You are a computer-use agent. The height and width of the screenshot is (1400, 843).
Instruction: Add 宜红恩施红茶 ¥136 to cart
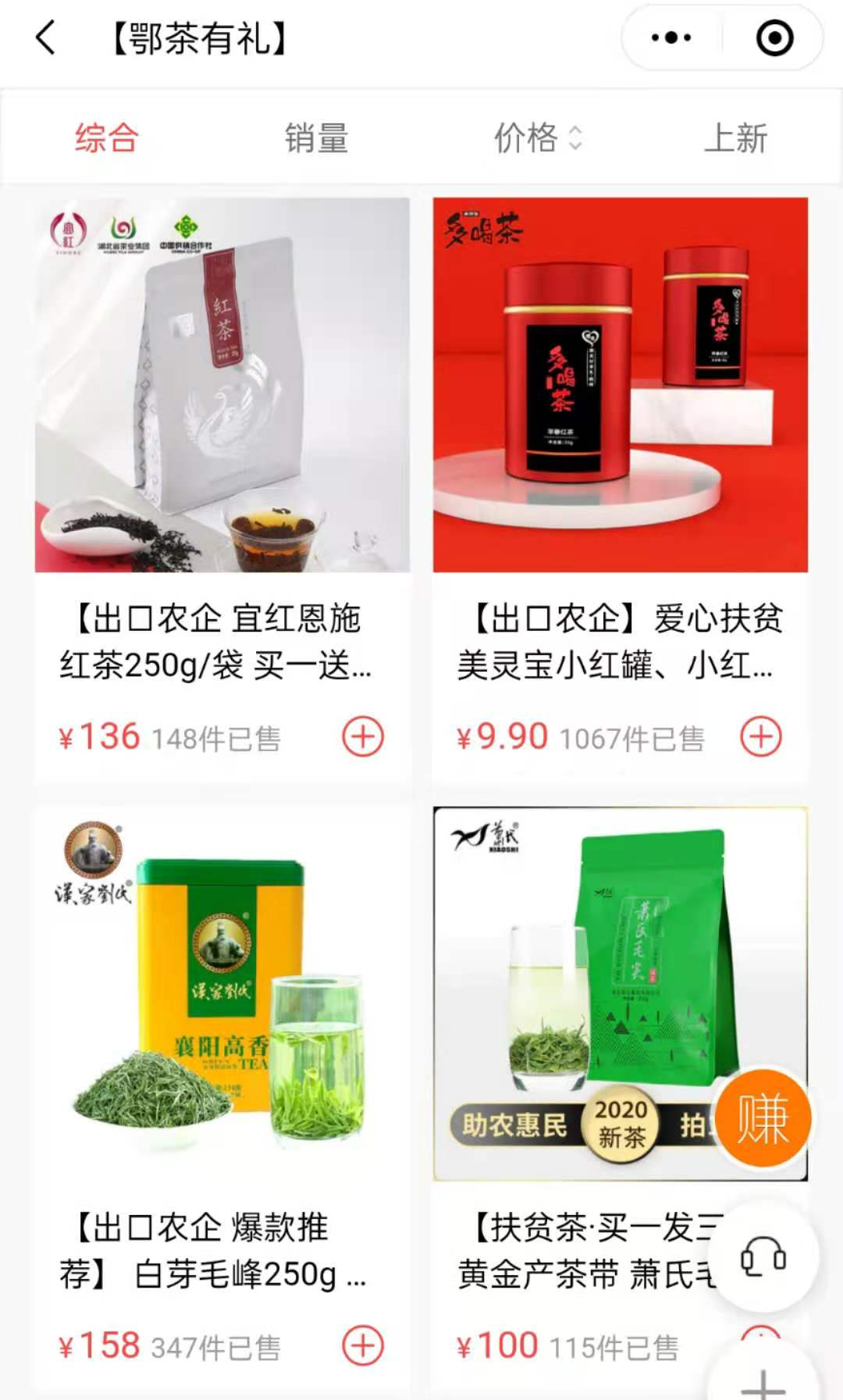pyautogui.click(x=363, y=736)
